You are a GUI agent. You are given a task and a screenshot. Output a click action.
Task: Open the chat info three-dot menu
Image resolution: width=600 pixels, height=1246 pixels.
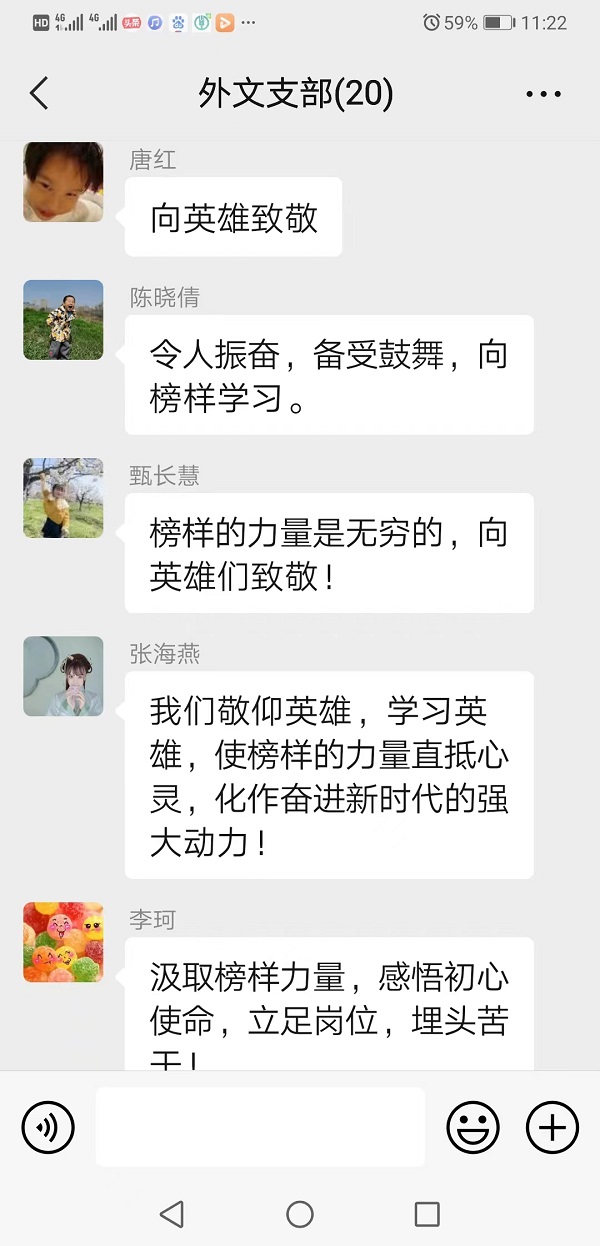[543, 95]
